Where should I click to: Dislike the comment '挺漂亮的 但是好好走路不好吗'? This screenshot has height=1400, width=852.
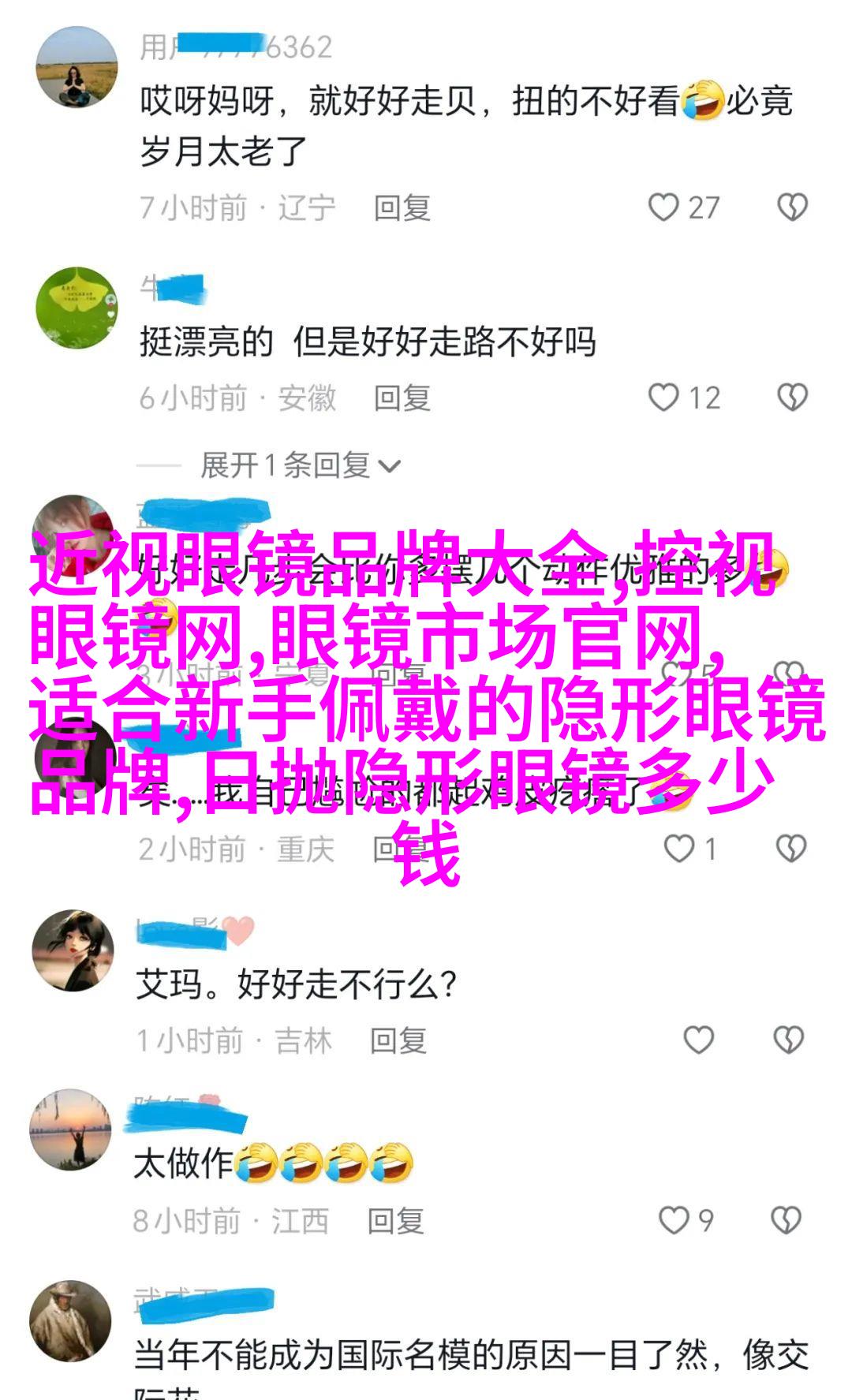(x=792, y=398)
